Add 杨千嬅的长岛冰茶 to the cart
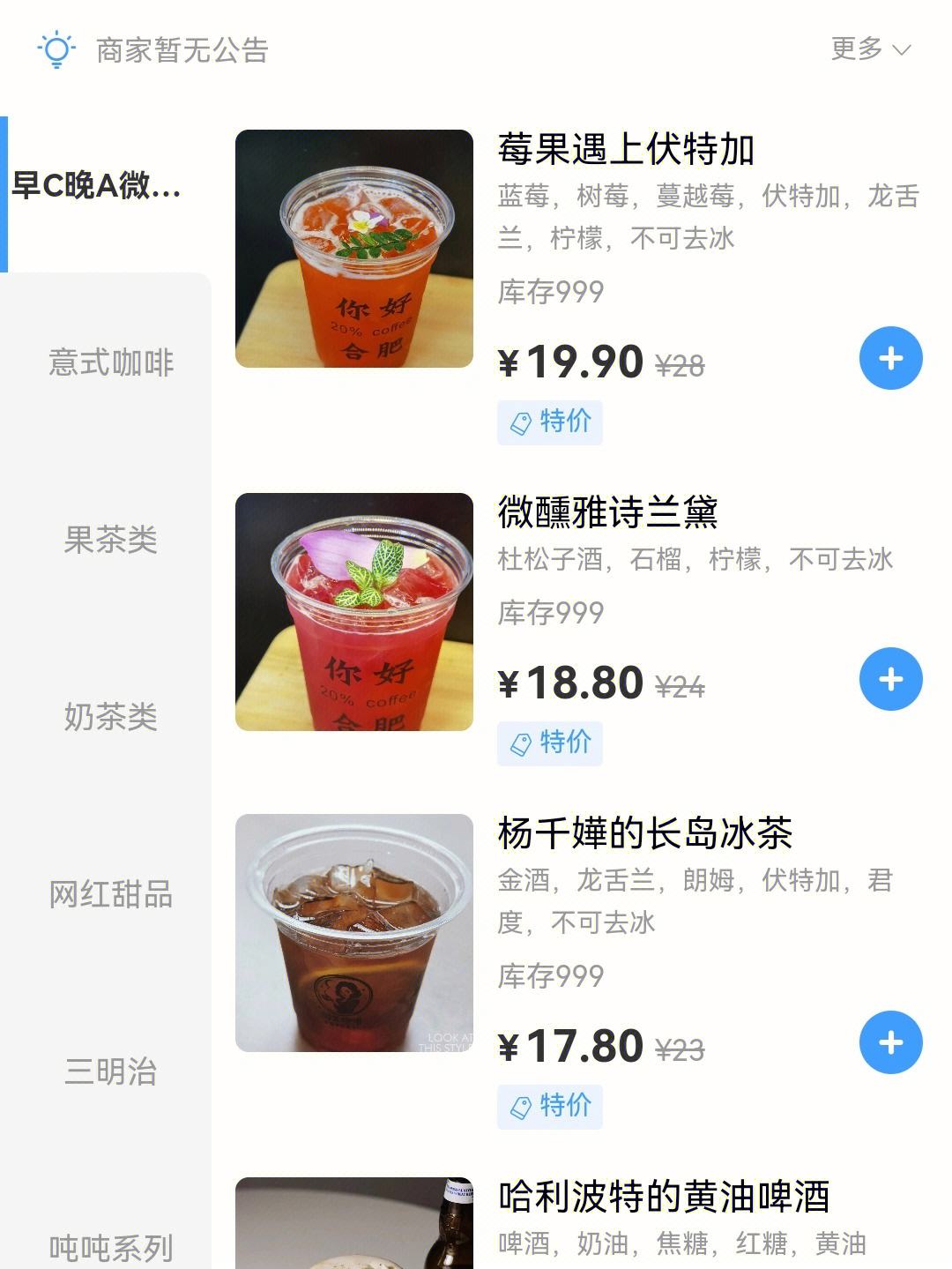This screenshot has height=1269, width=952. click(x=890, y=1042)
